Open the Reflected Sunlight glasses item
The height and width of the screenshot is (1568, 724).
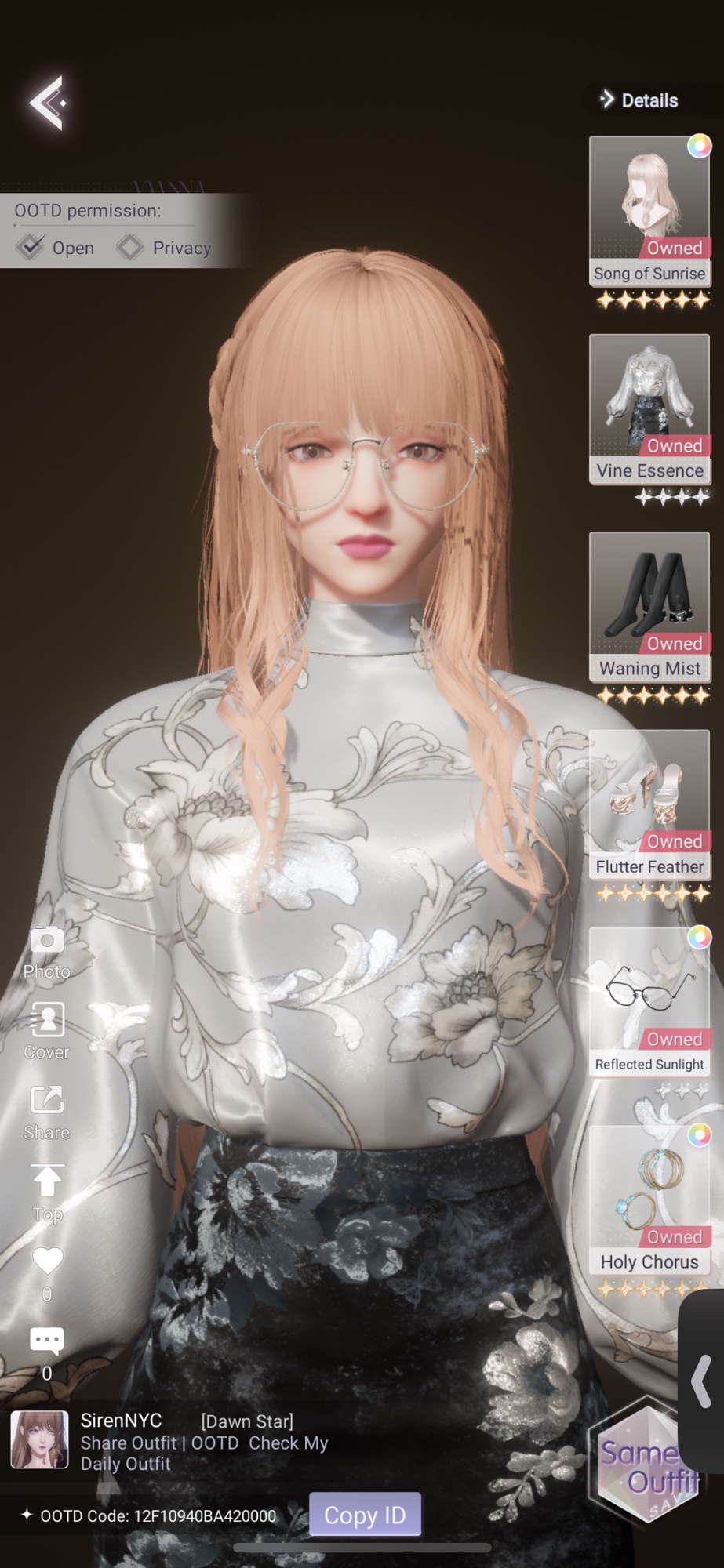649,1000
